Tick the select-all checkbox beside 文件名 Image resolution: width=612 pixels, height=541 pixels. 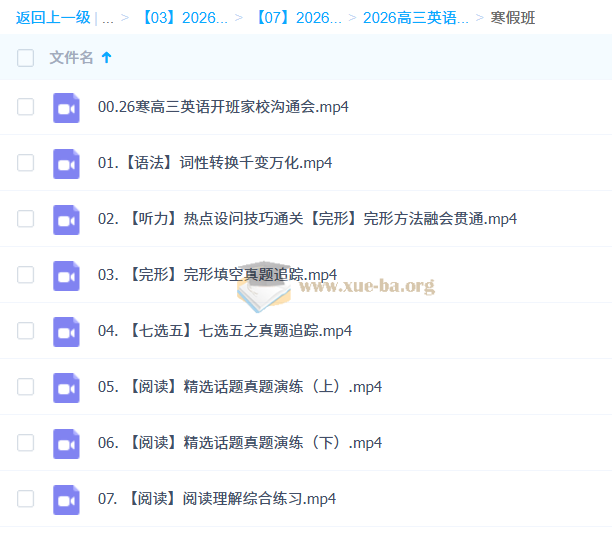tap(25, 58)
